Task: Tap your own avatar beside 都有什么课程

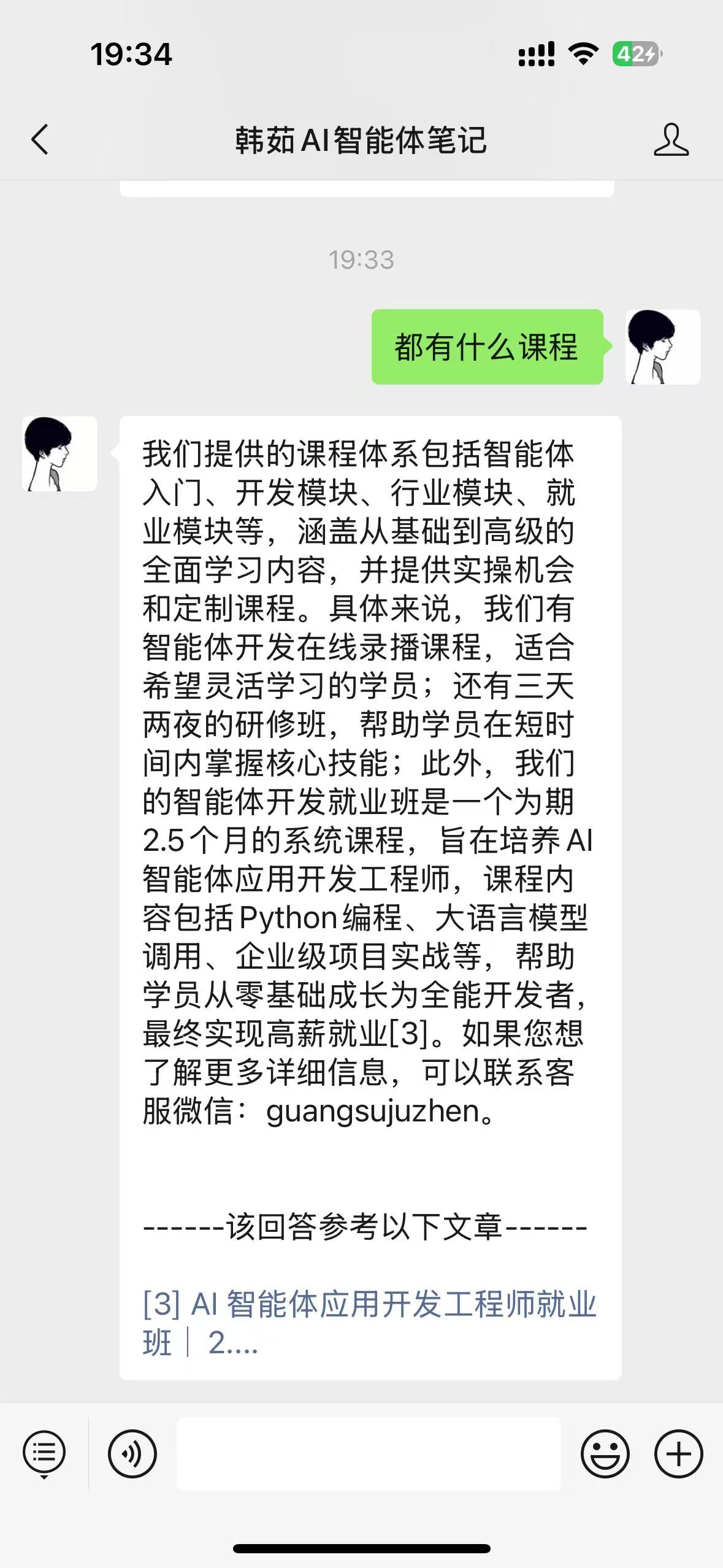Action: pos(662,347)
